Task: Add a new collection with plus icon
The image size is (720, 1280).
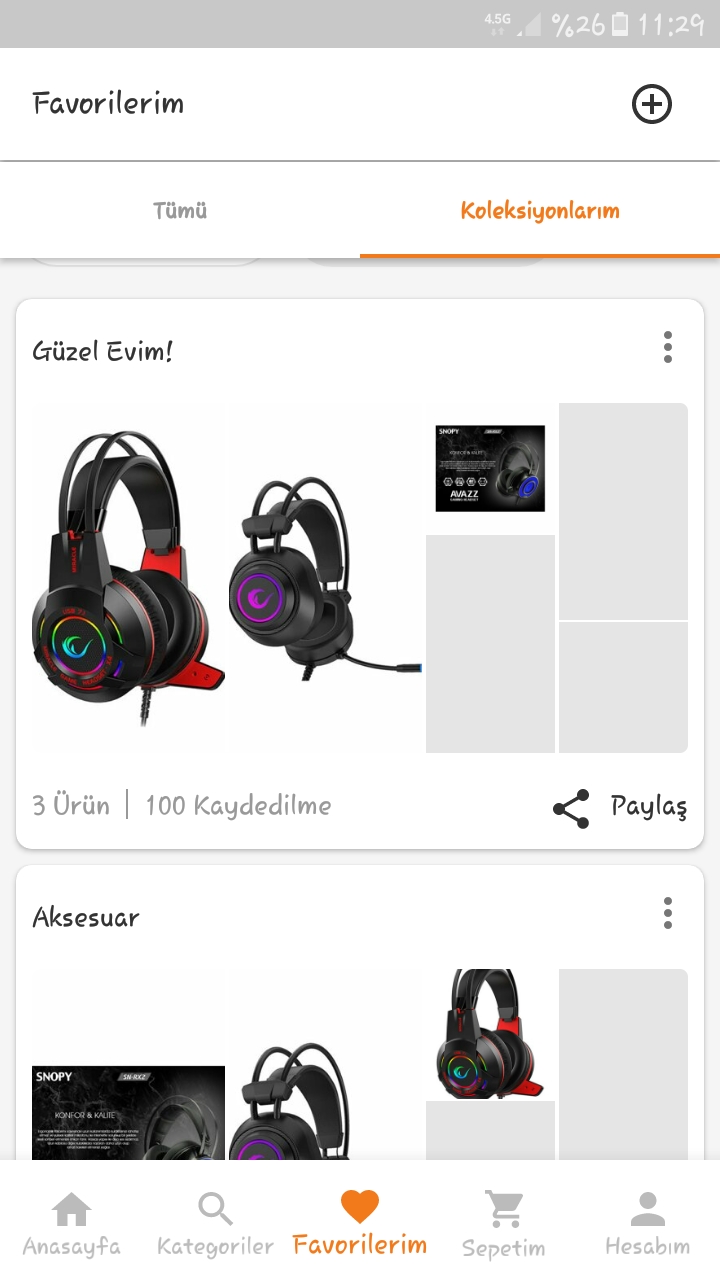Action: click(x=651, y=104)
